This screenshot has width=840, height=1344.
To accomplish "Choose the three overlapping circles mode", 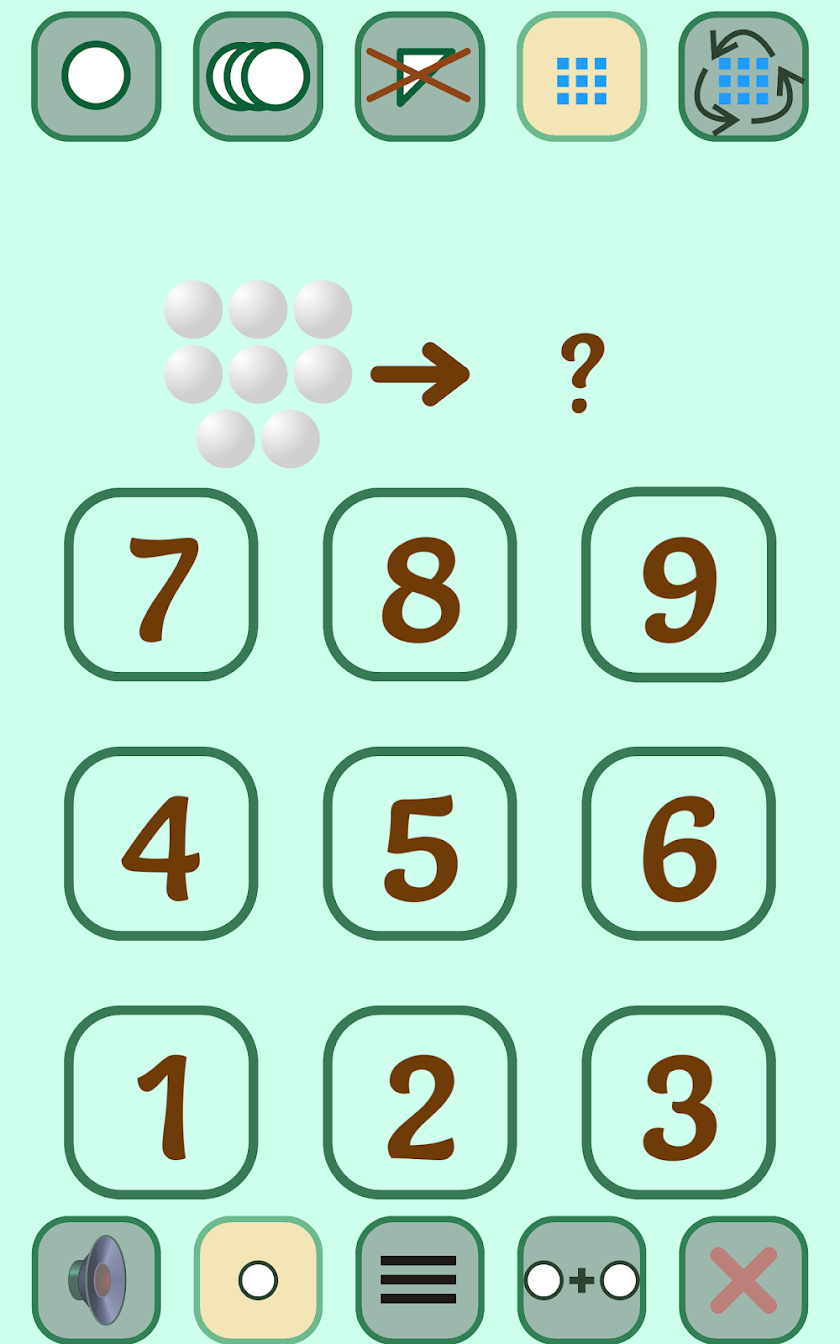I will pyautogui.click(x=258, y=76).
